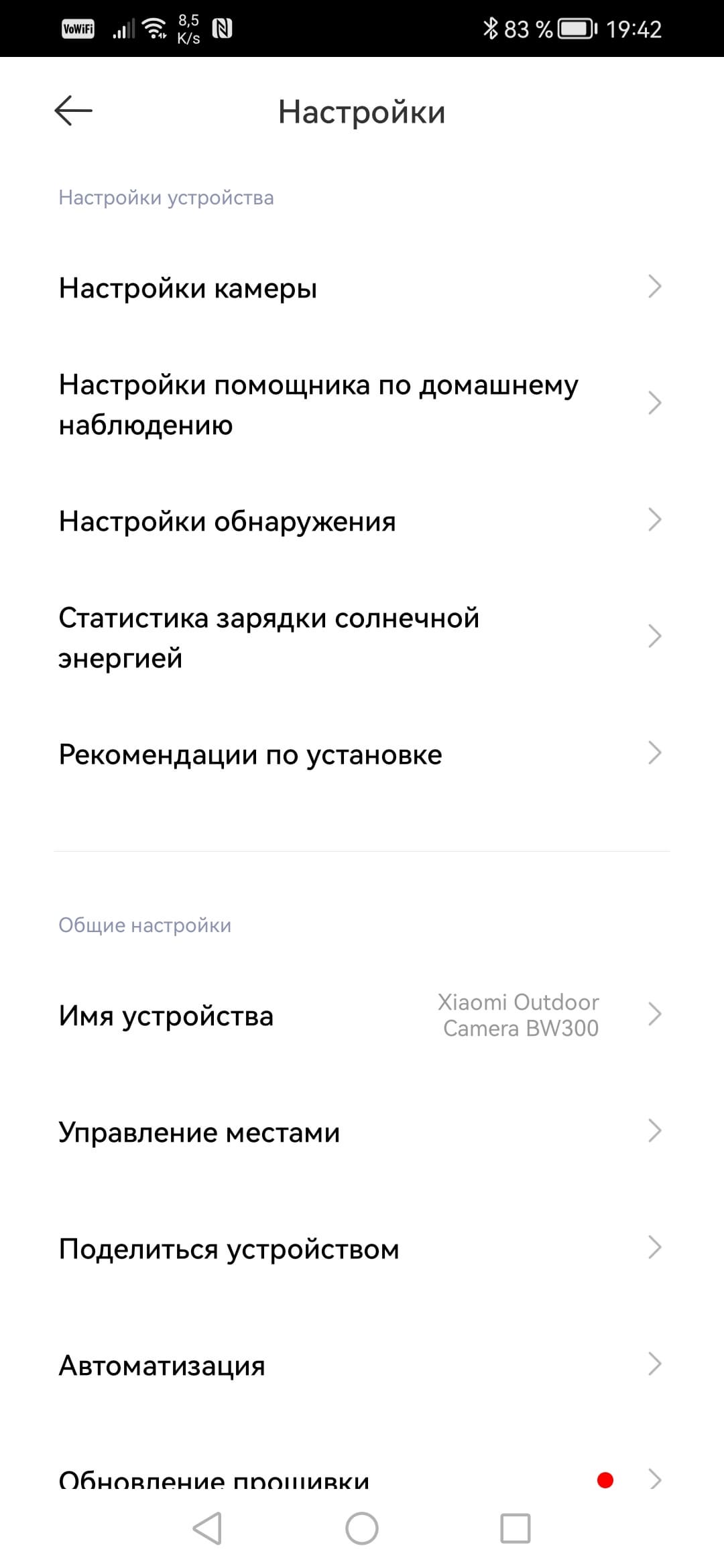View Статистика зарядки солнечной энергией
Screen dimensions: 724x1568
pyautogui.click(x=362, y=637)
